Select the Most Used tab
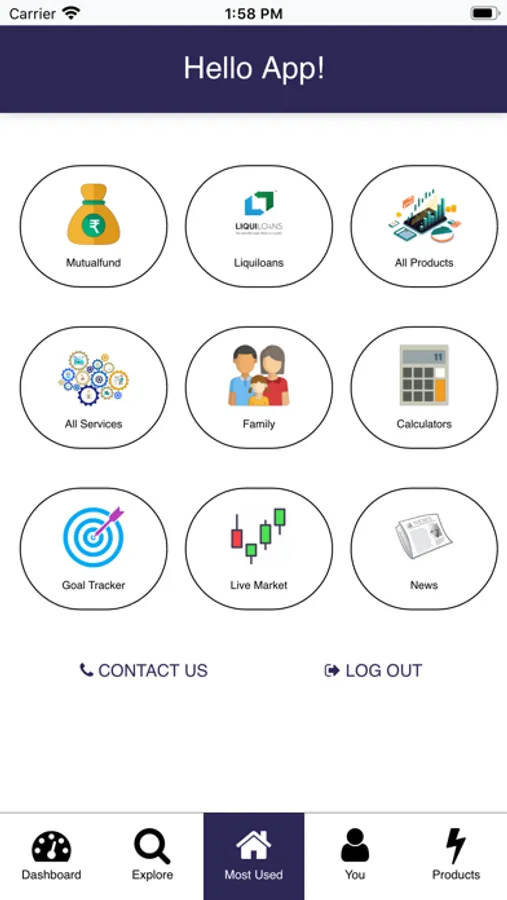This screenshot has width=507, height=900. click(x=254, y=856)
